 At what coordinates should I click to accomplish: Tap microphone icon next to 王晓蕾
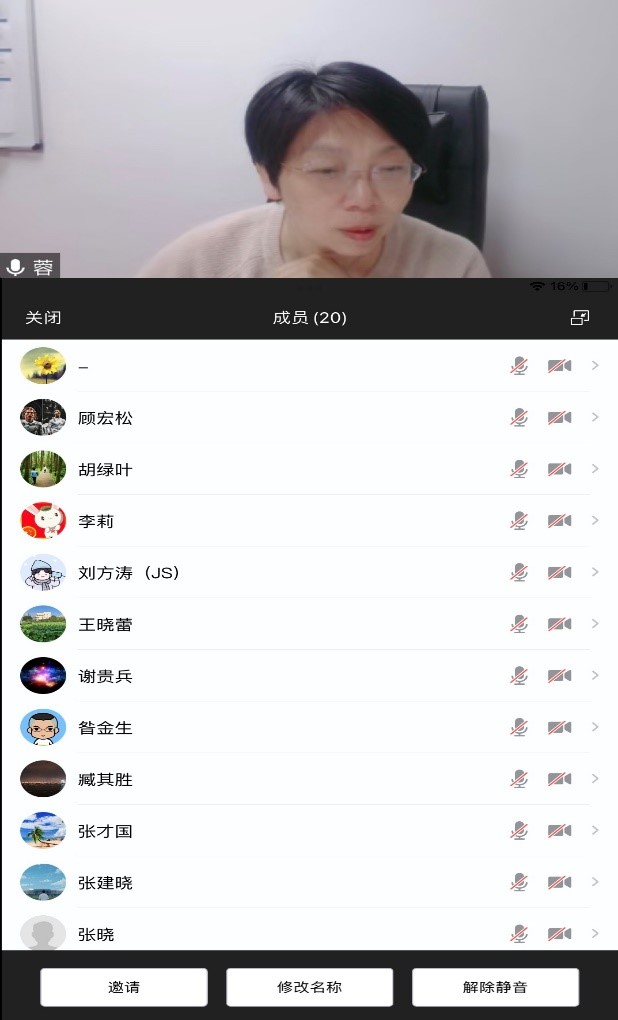click(x=519, y=624)
